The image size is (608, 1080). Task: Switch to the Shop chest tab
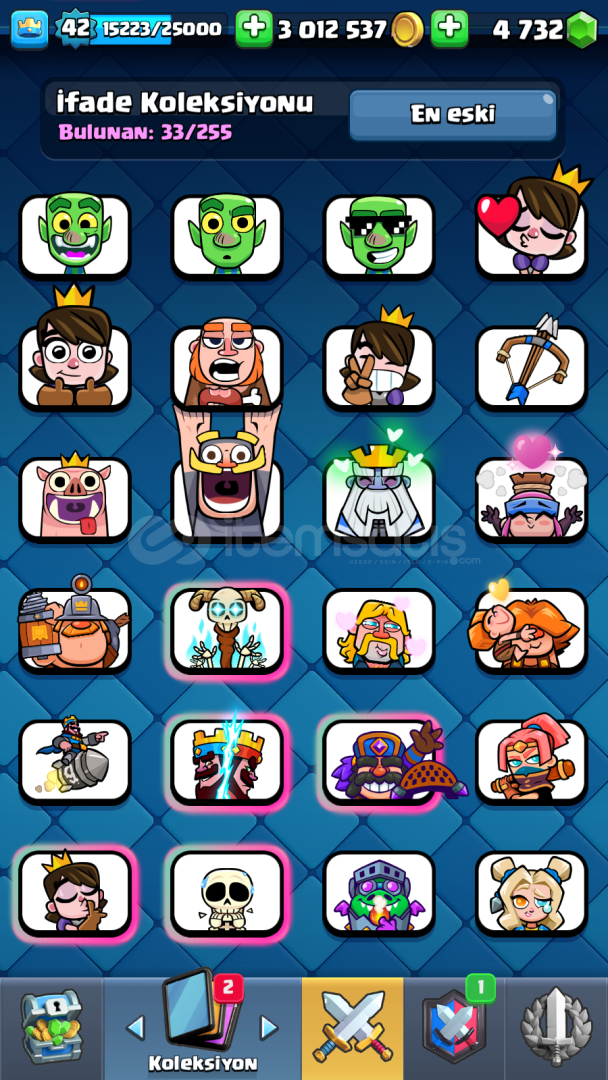pyautogui.click(x=52, y=1028)
